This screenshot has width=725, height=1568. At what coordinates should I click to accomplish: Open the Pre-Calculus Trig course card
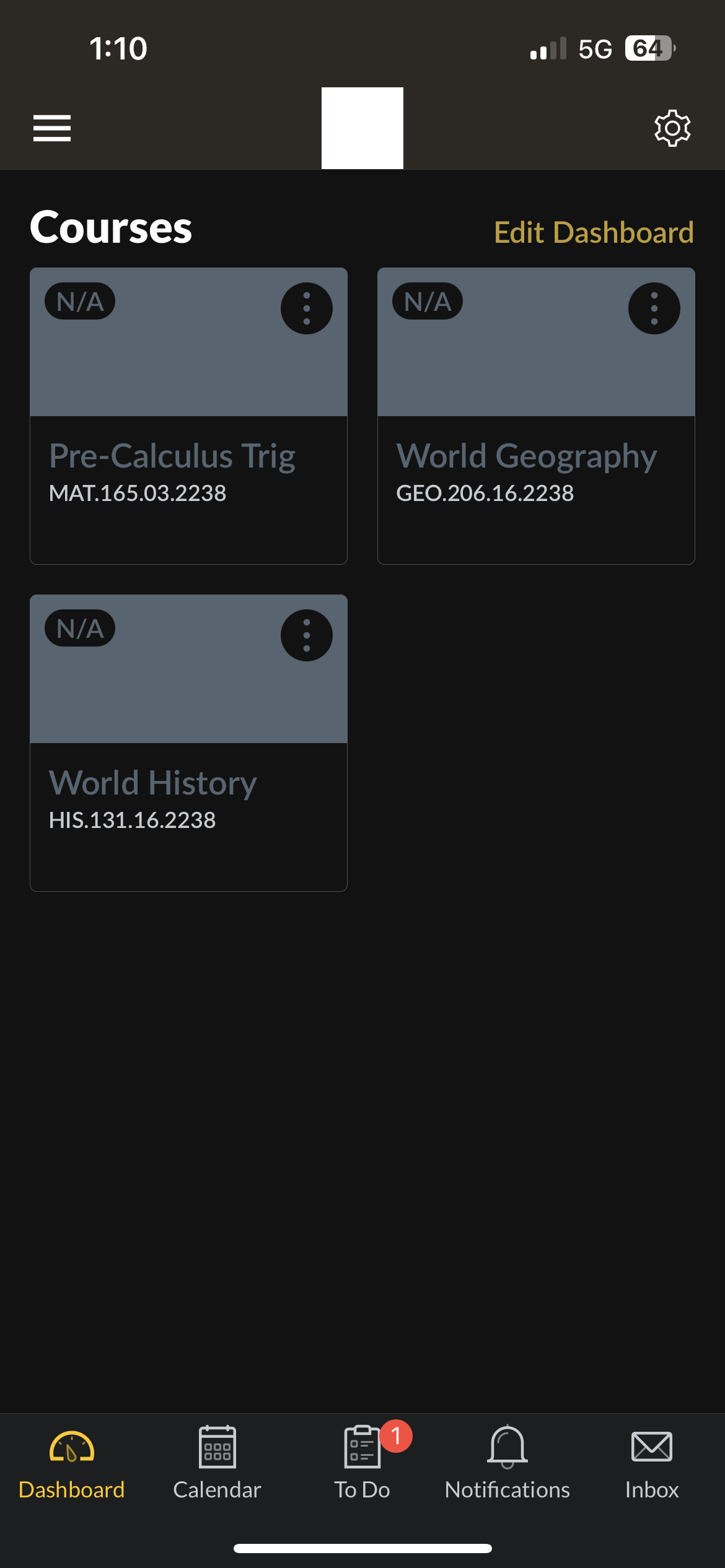tap(188, 416)
